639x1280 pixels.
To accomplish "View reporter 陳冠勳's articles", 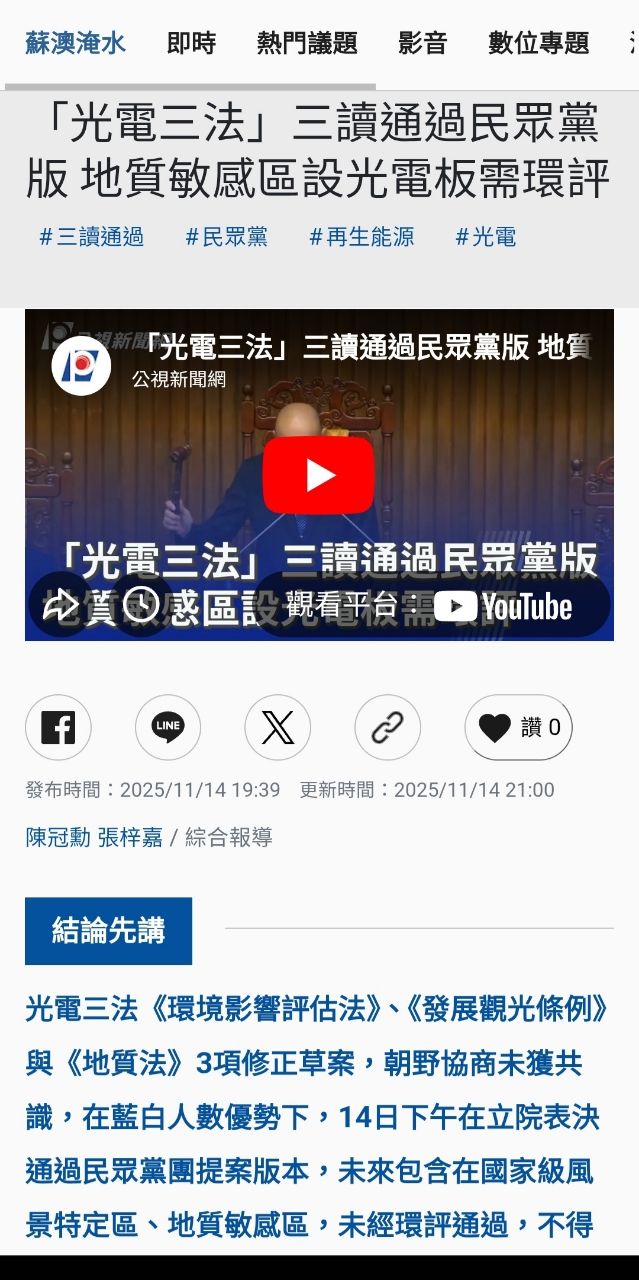I will tap(57, 837).
